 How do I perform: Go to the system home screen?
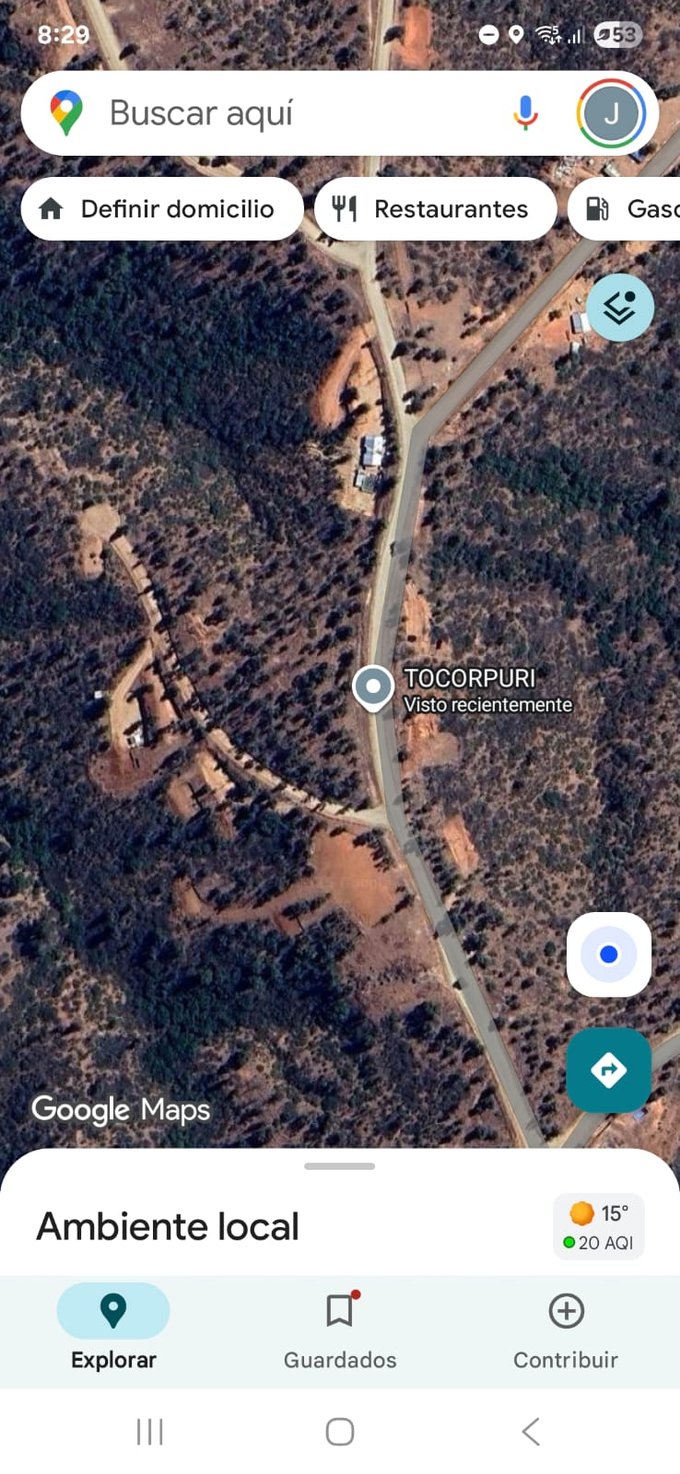pos(340,1431)
